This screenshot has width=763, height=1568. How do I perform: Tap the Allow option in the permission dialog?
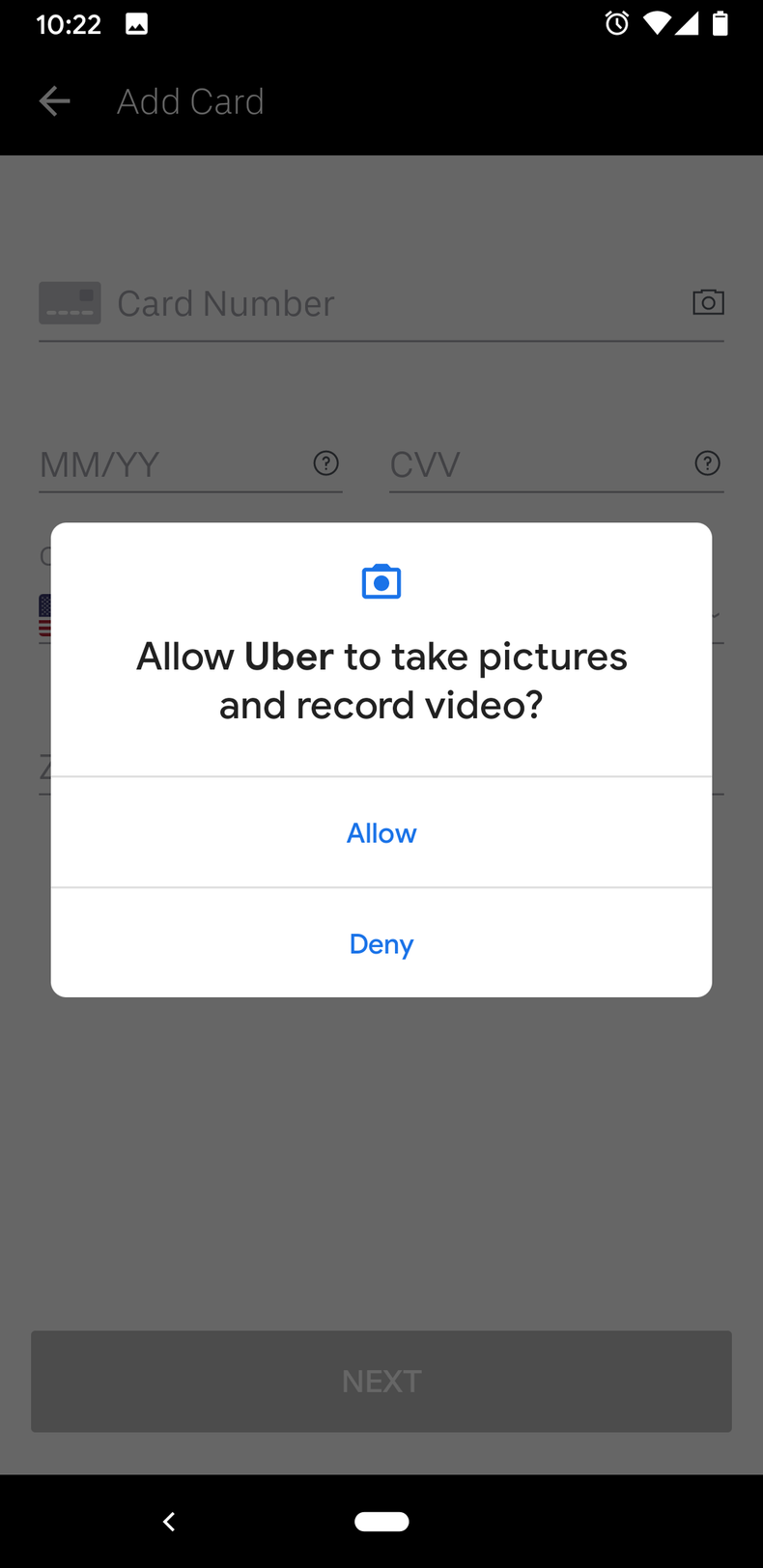point(381,832)
